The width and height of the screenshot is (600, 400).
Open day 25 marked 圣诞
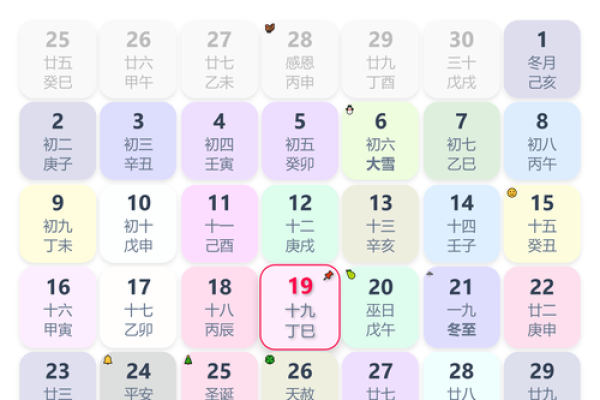[219, 378]
